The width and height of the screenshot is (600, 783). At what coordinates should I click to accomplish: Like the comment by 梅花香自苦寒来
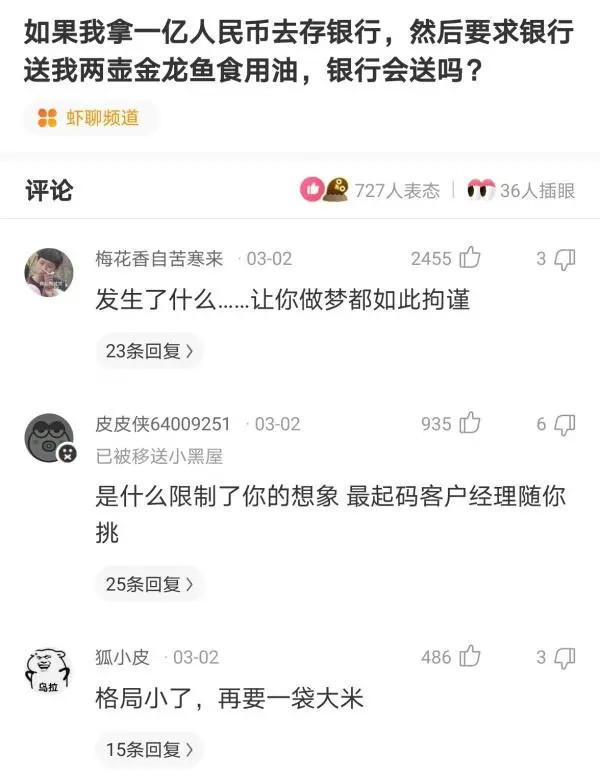click(469, 258)
